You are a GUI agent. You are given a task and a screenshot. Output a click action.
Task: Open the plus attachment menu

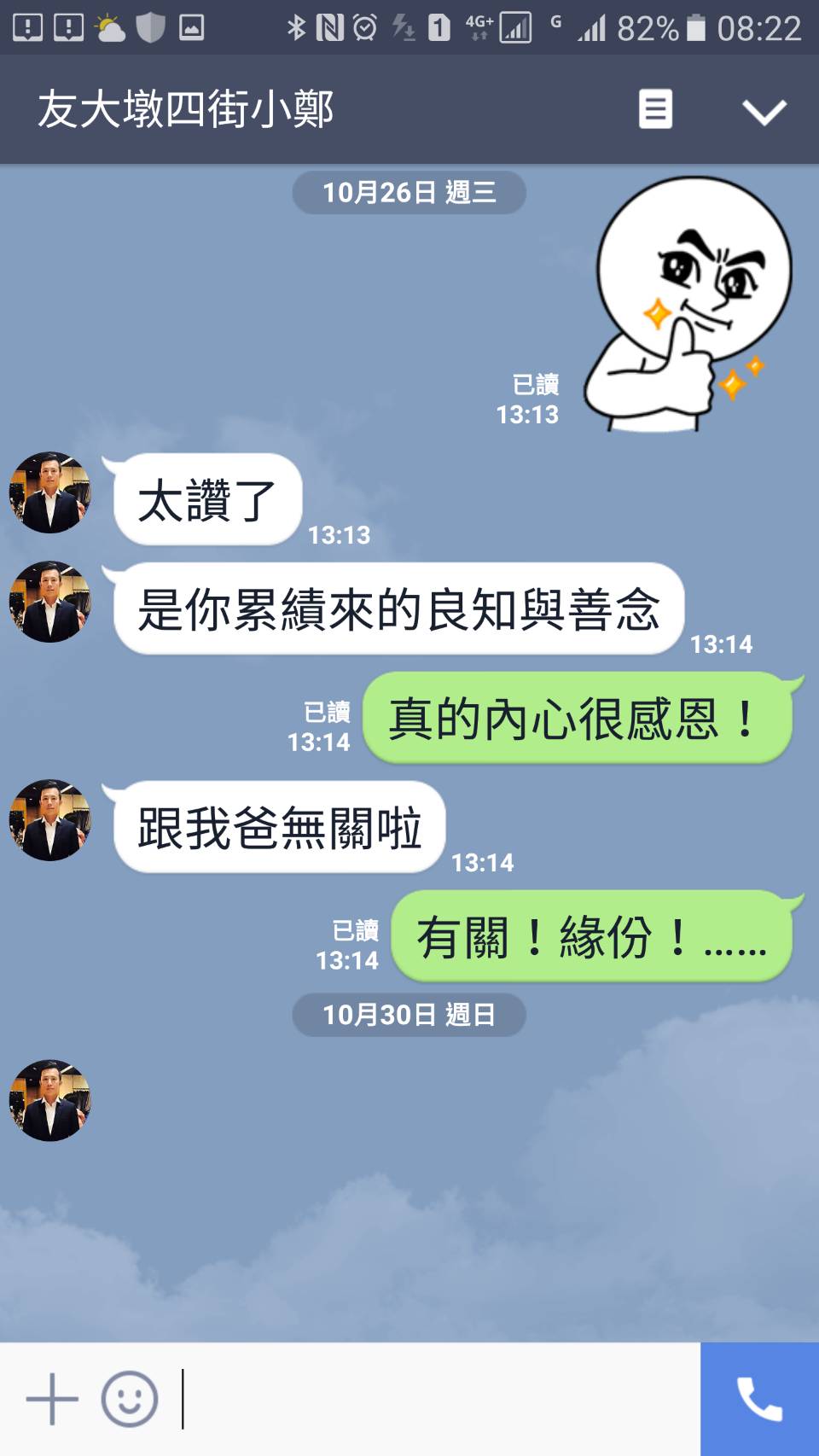52,1399
